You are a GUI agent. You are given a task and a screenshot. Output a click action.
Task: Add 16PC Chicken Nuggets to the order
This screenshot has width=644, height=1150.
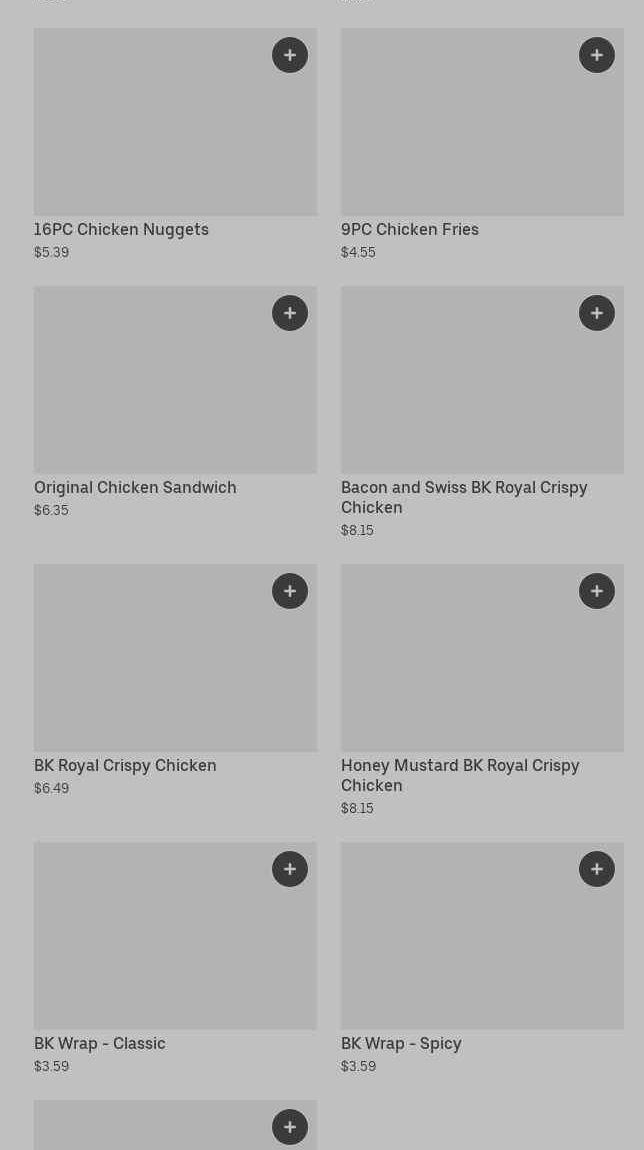tap(290, 55)
